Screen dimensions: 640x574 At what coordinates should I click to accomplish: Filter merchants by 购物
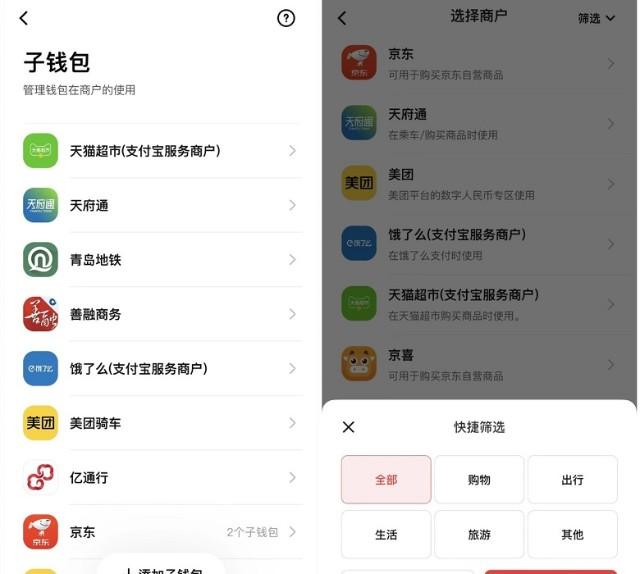pyautogui.click(x=479, y=480)
